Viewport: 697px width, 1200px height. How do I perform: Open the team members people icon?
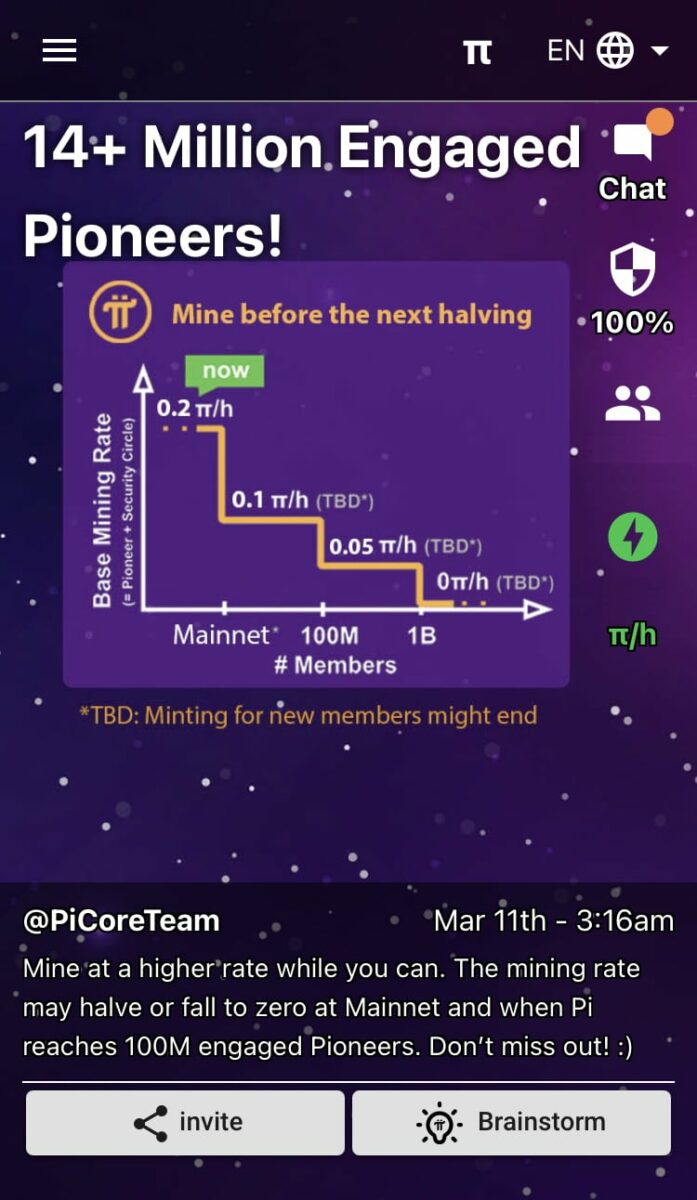632,405
